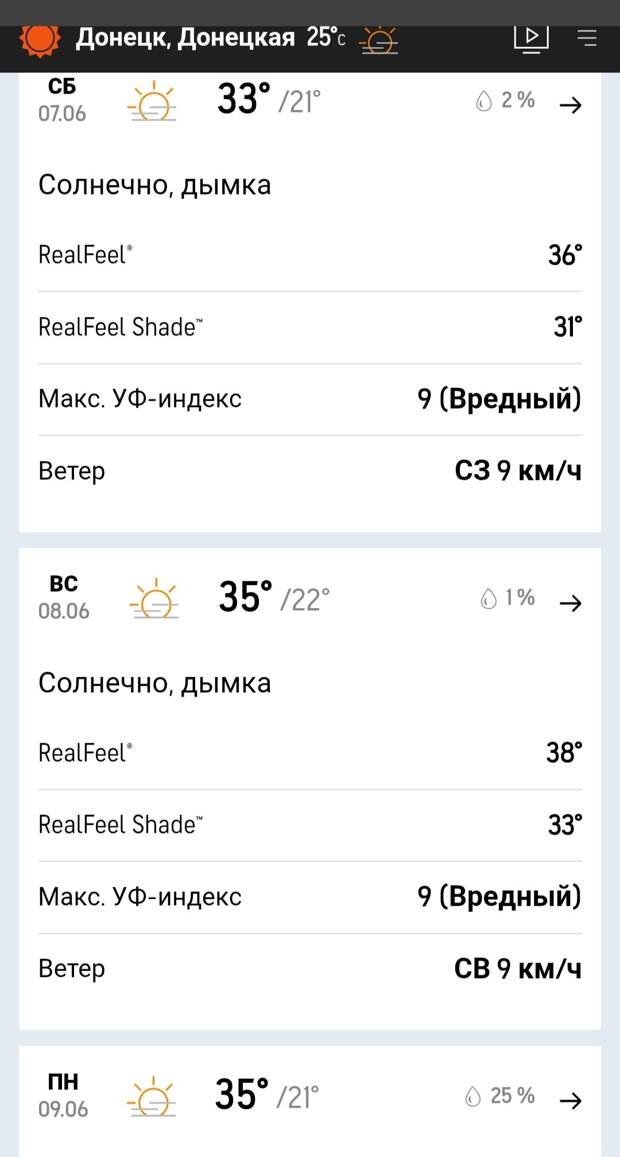This screenshot has height=1157, width=620.
Task: Open the Донецк, Донецкая location header
Action: (x=185, y=37)
